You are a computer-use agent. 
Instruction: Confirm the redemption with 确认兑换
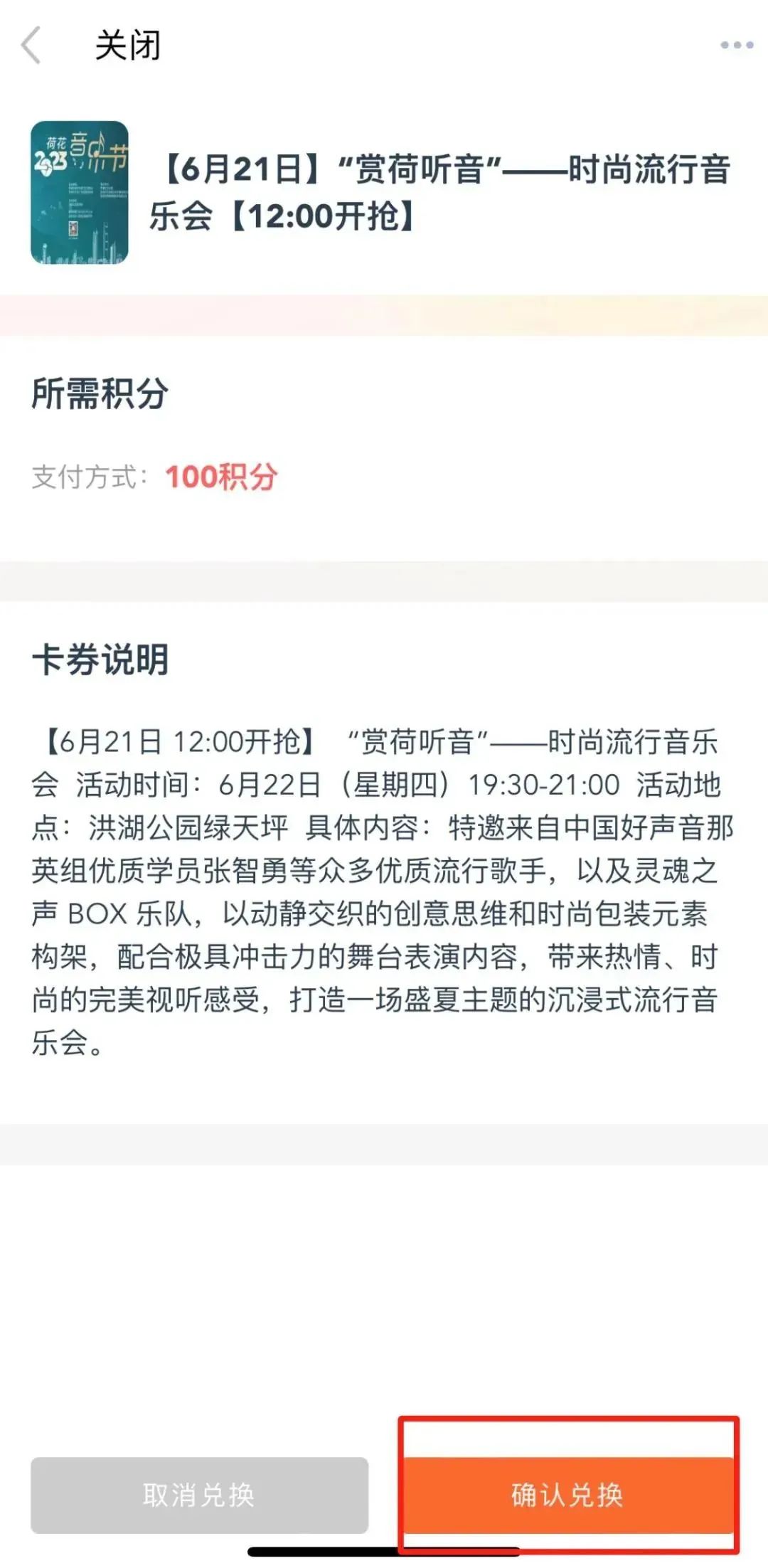pyautogui.click(x=567, y=1495)
